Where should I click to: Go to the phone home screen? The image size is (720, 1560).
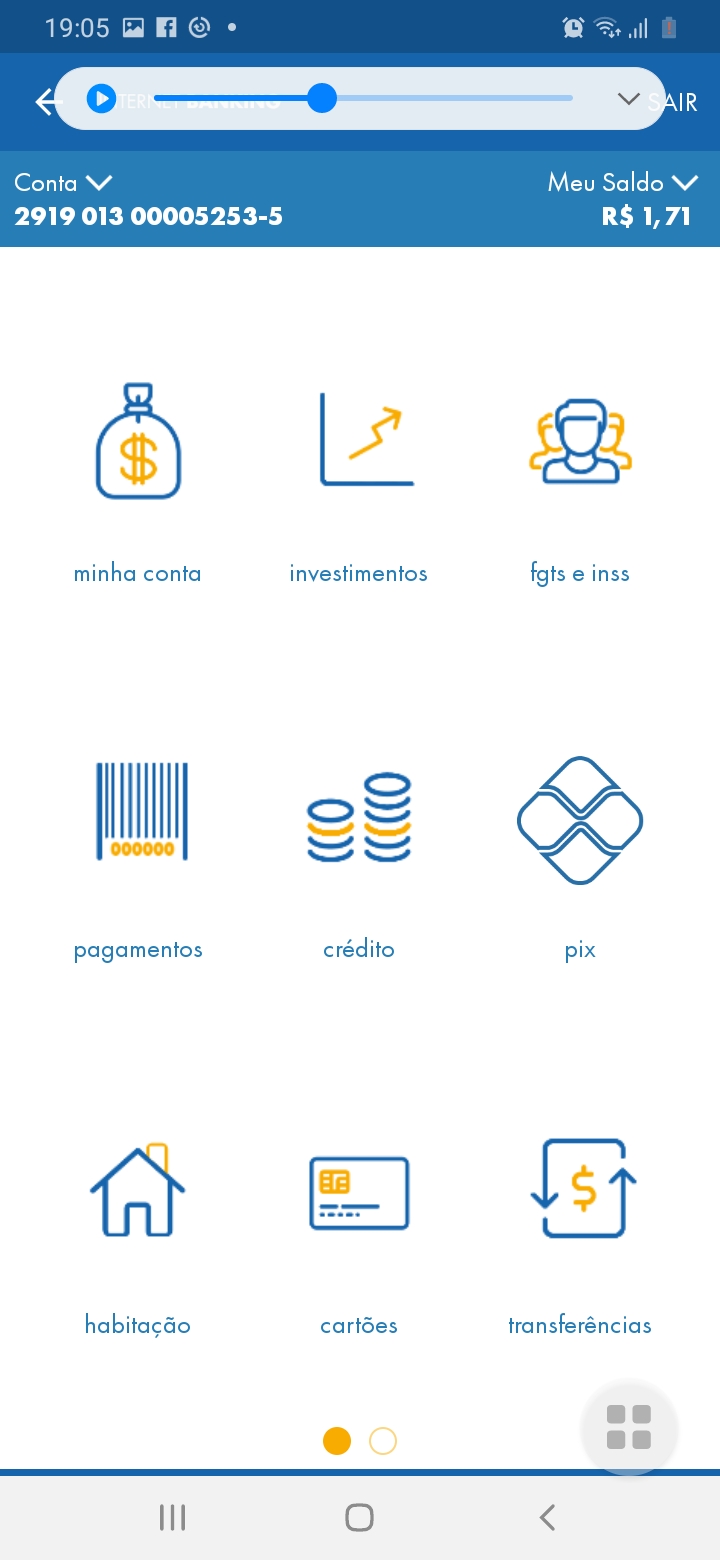click(x=359, y=1518)
